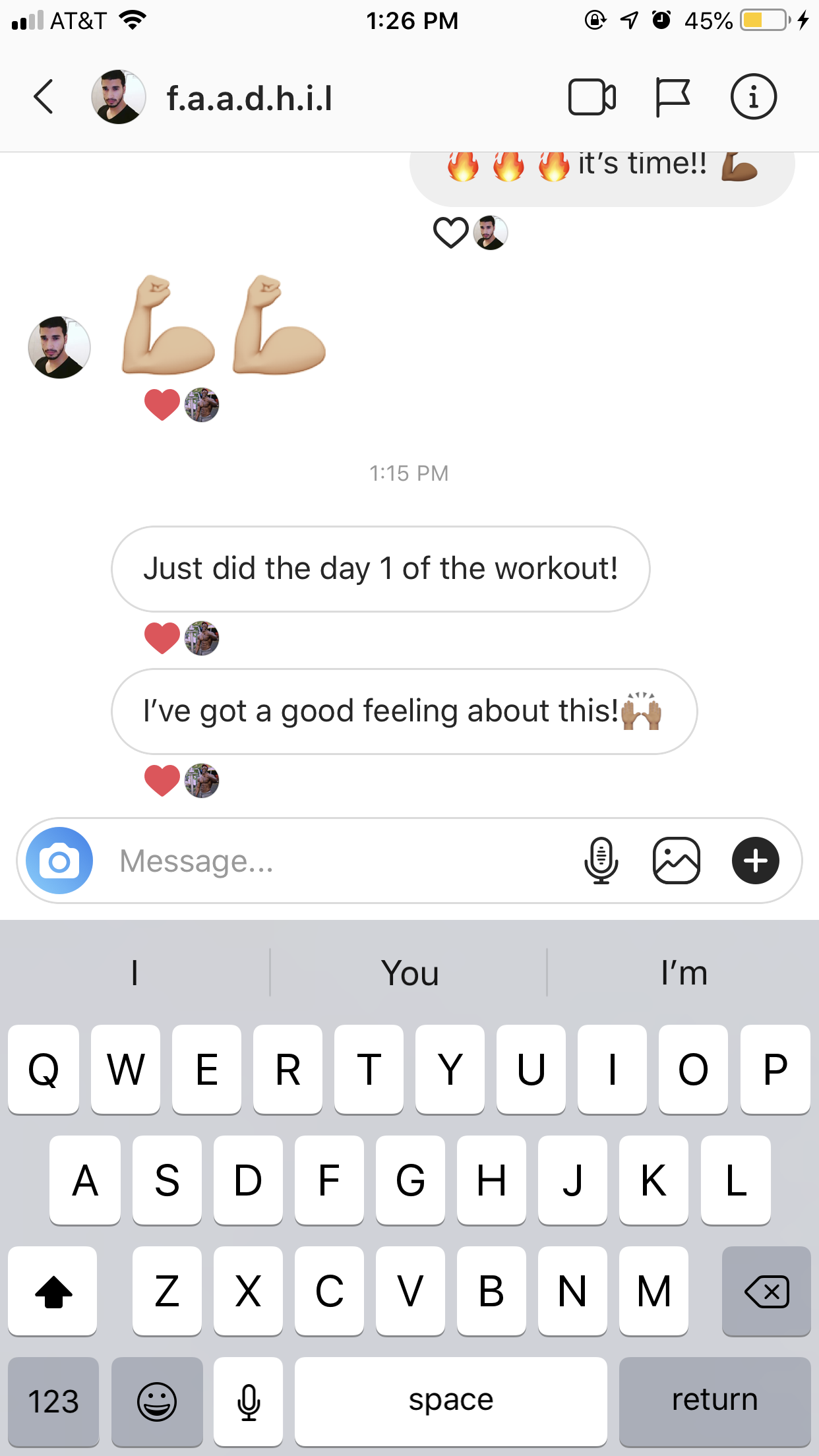The height and width of the screenshot is (1456, 819).
Task: Choose the "You" keyboard suggestion
Action: [x=409, y=973]
